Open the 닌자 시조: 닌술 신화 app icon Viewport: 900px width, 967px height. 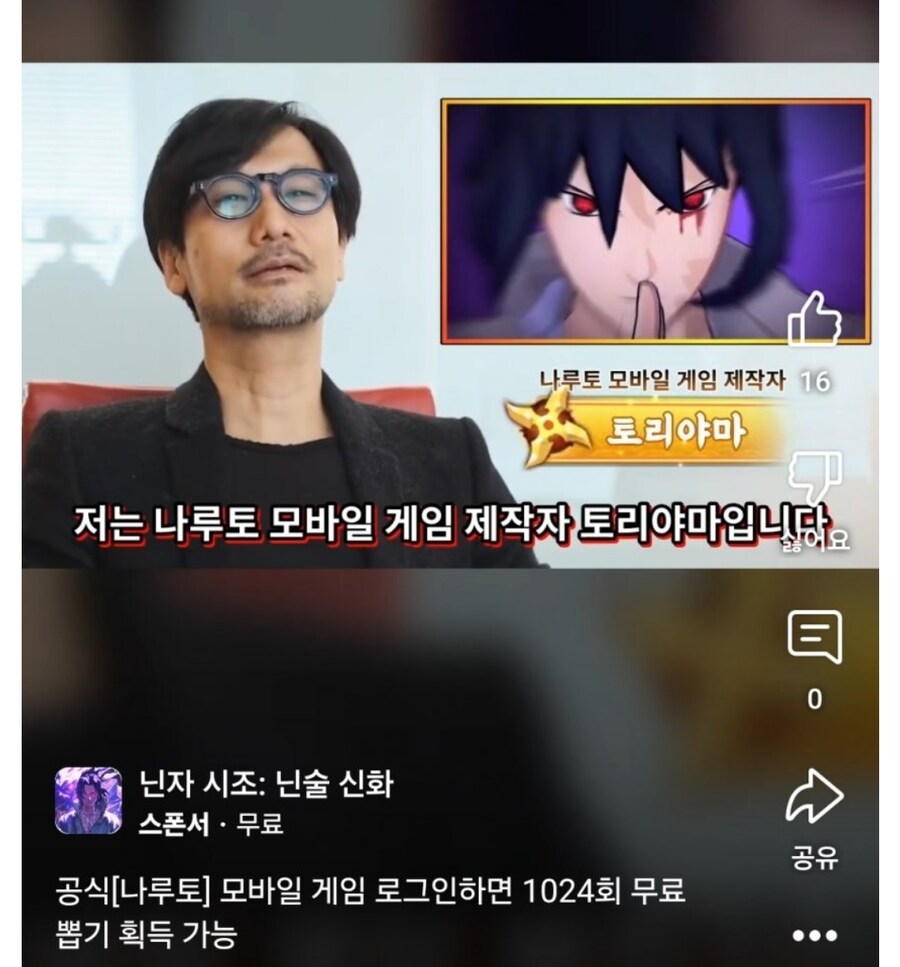click(88, 800)
